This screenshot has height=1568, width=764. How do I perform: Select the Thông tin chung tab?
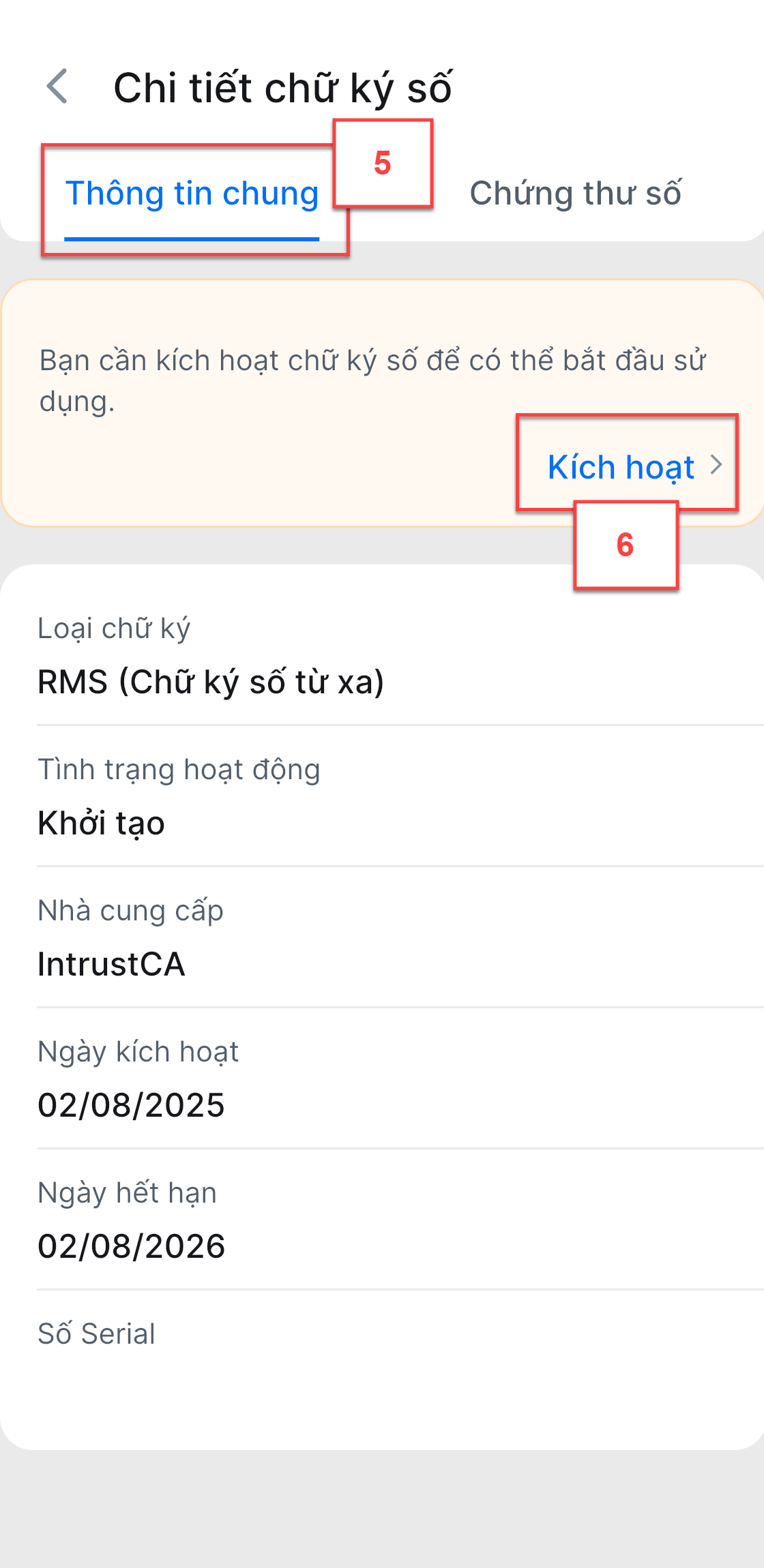point(192,194)
